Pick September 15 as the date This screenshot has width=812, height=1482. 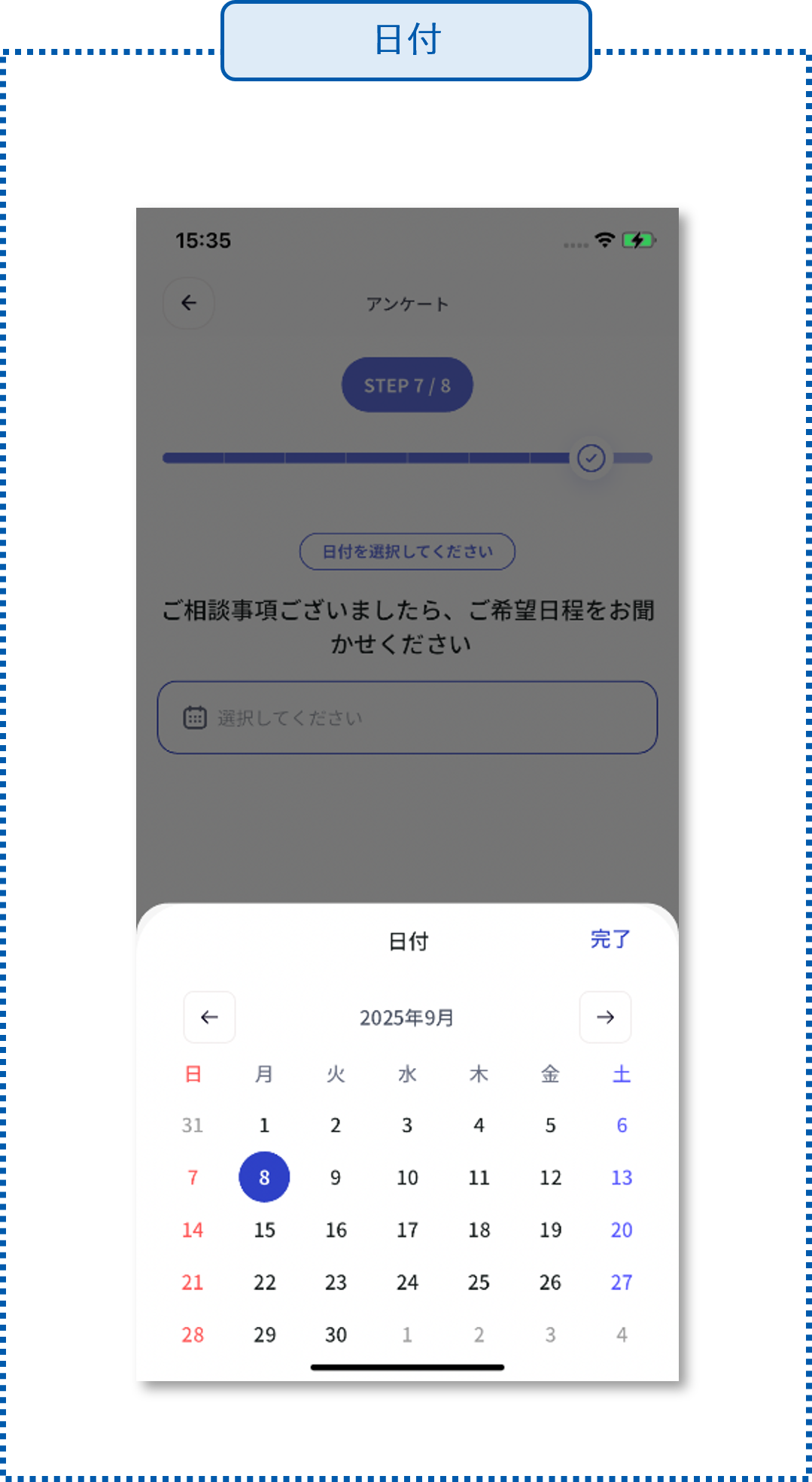coord(264,1231)
